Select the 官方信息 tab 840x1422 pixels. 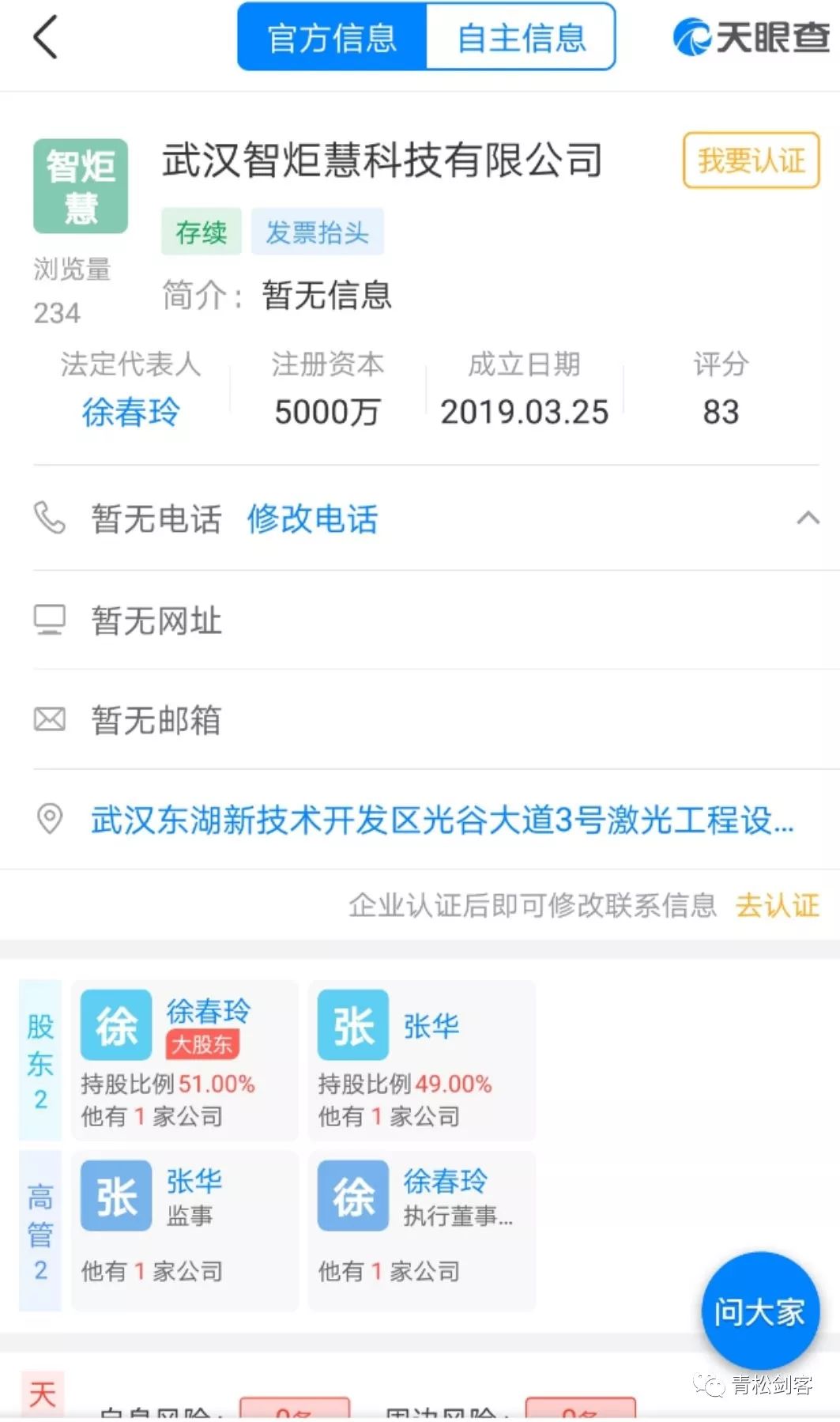coord(332,37)
